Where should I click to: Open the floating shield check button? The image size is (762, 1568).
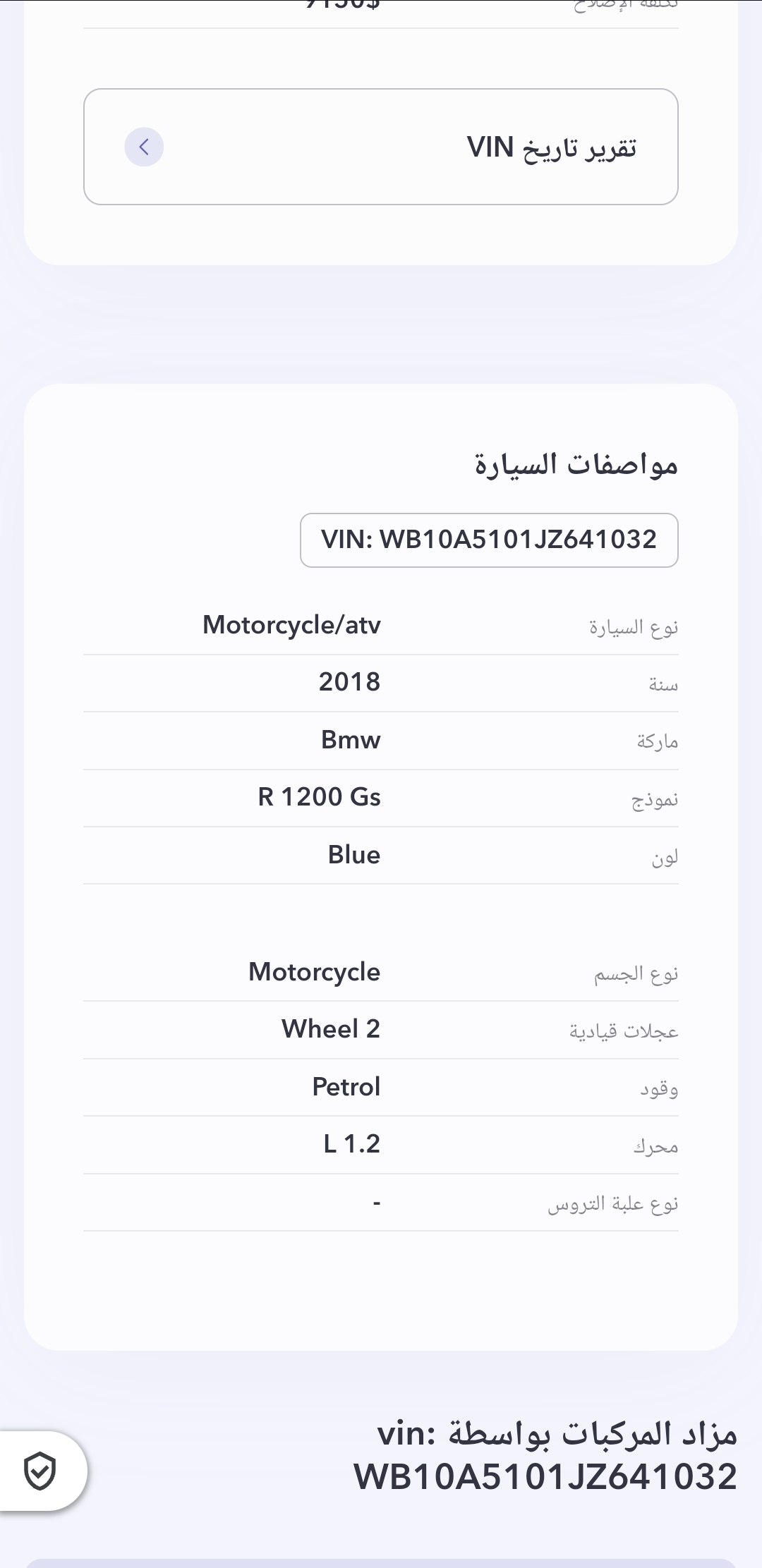pyautogui.click(x=40, y=1471)
